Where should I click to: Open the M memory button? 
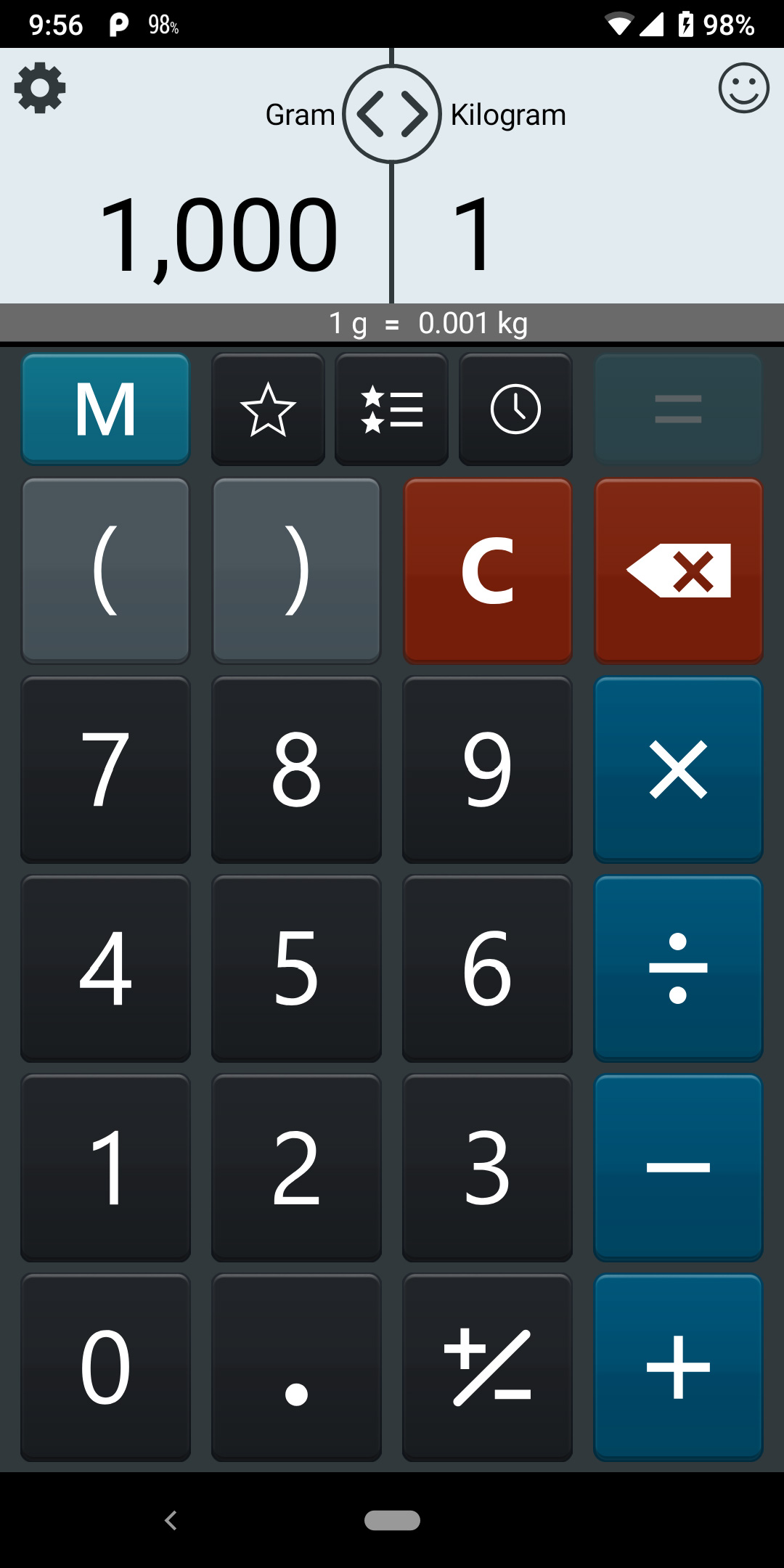[x=106, y=409]
